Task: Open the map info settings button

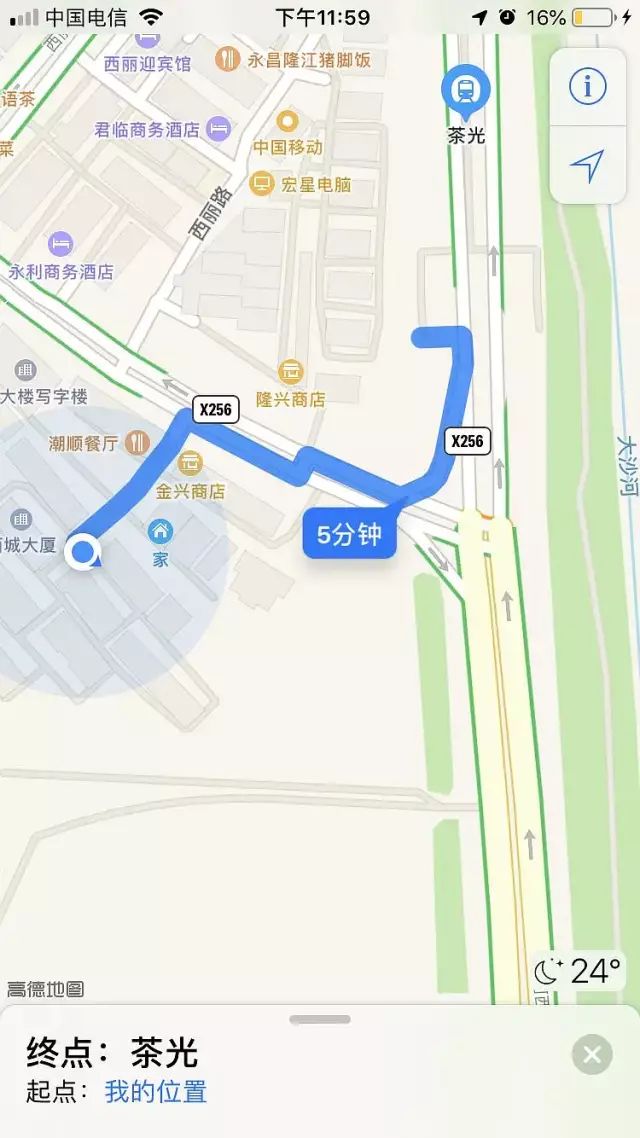Action: (x=587, y=88)
